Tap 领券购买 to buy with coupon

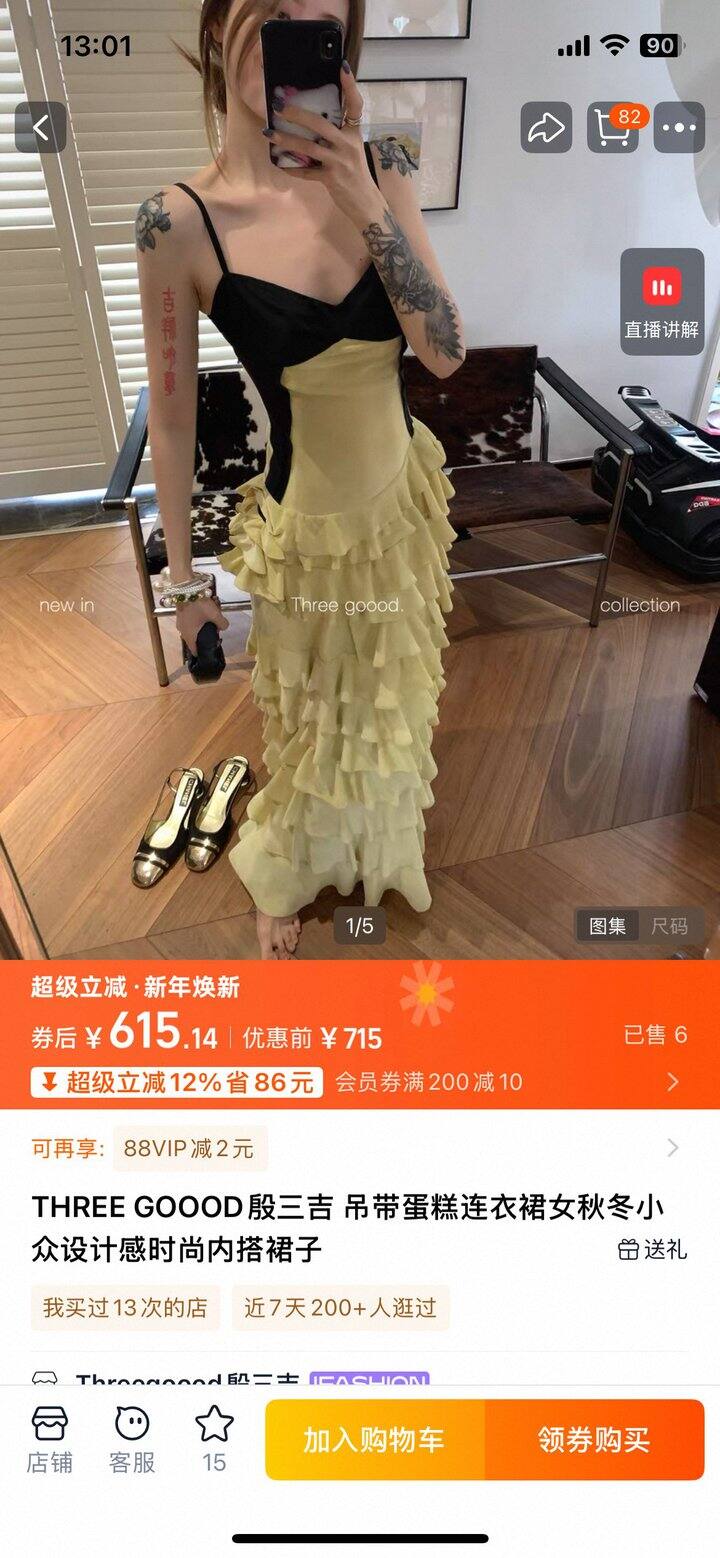(594, 1440)
